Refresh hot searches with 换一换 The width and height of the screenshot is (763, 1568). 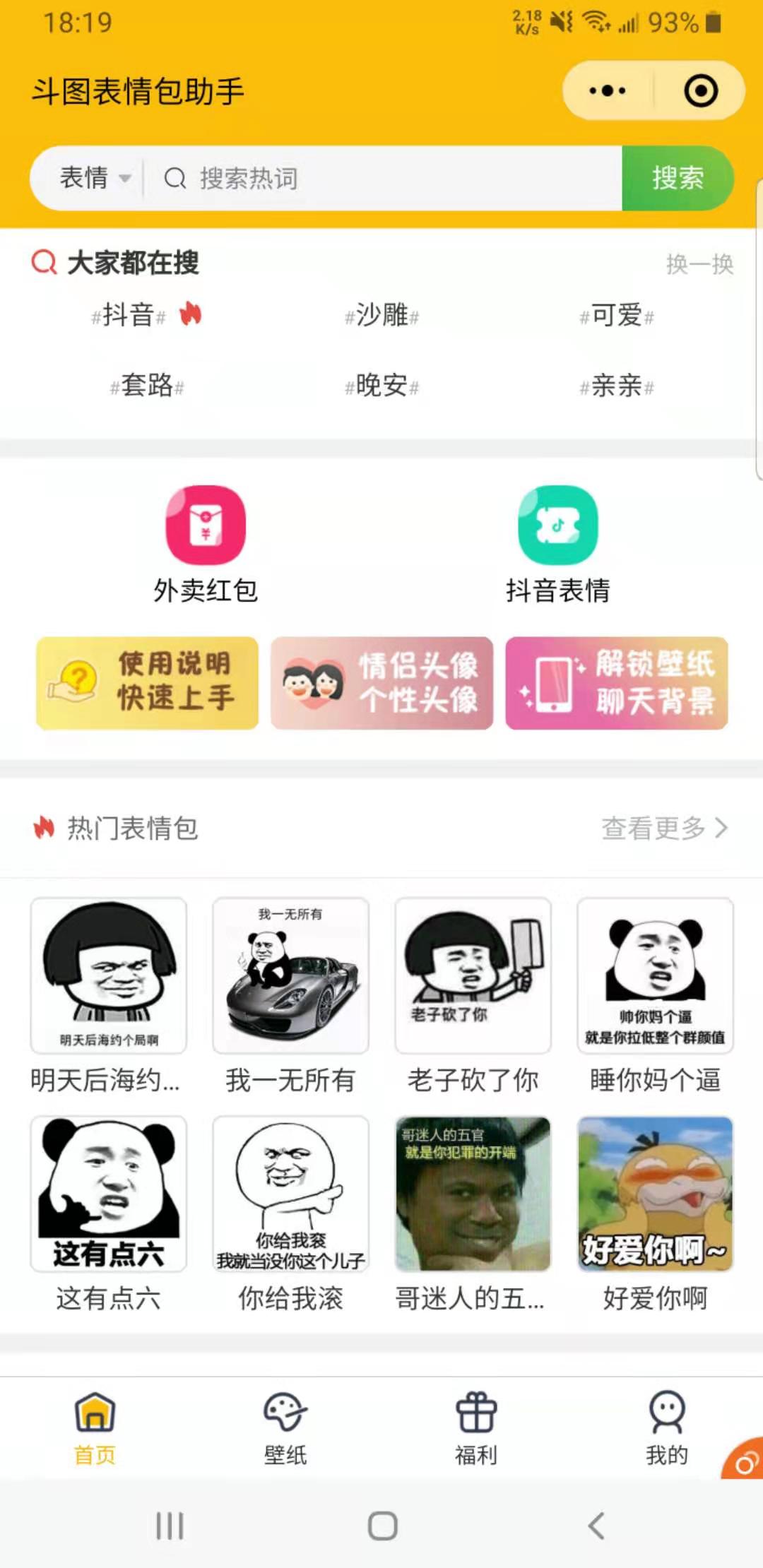pyautogui.click(x=699, y=264)
